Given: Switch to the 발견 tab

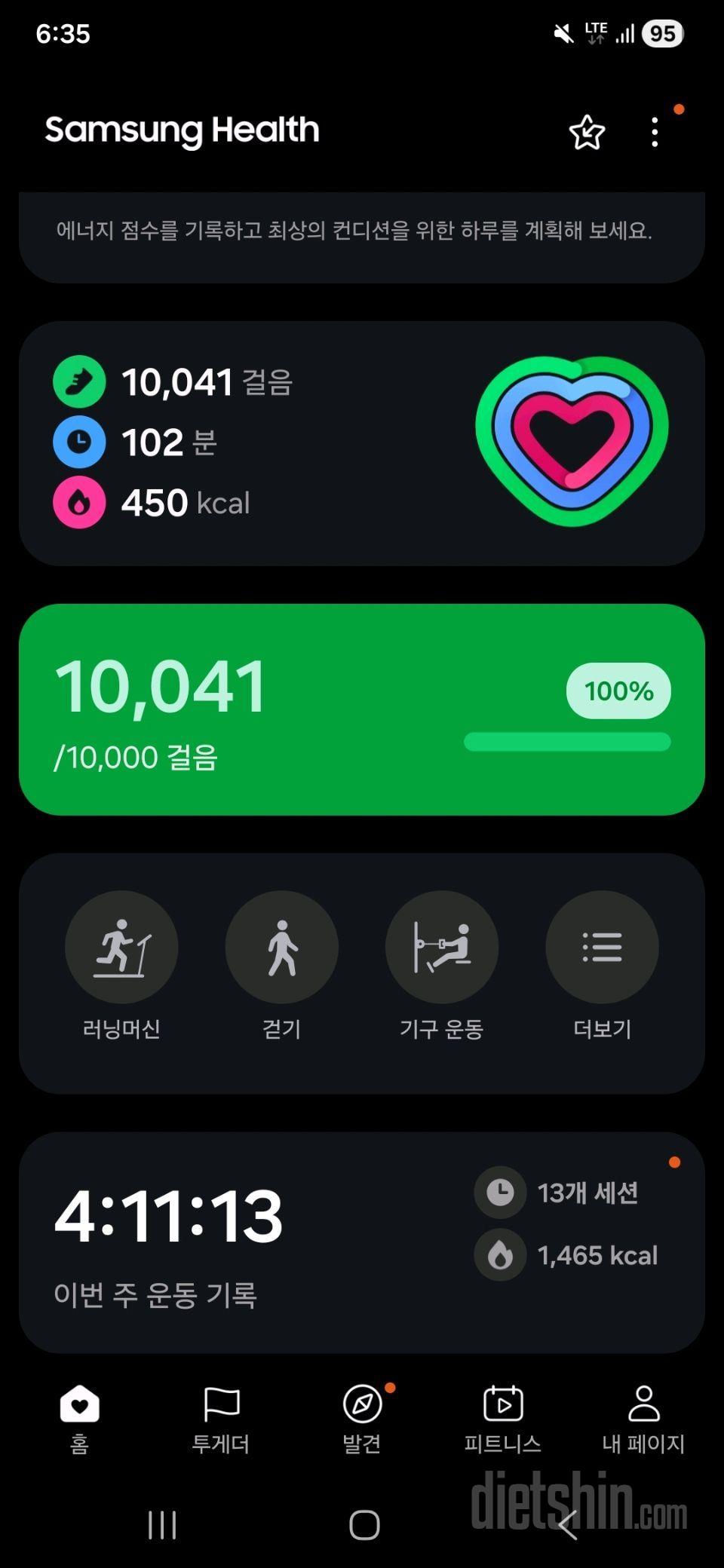Looking at the screenshot, I should pyautogui.click(x=362, y=1419).
